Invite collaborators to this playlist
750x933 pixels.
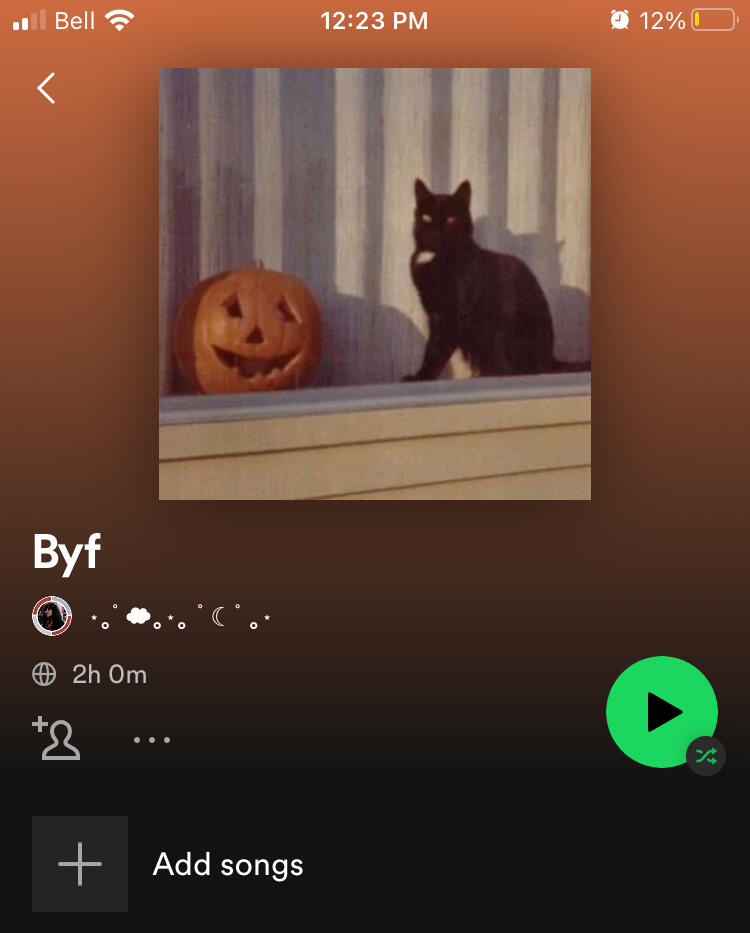click(57, 739)
